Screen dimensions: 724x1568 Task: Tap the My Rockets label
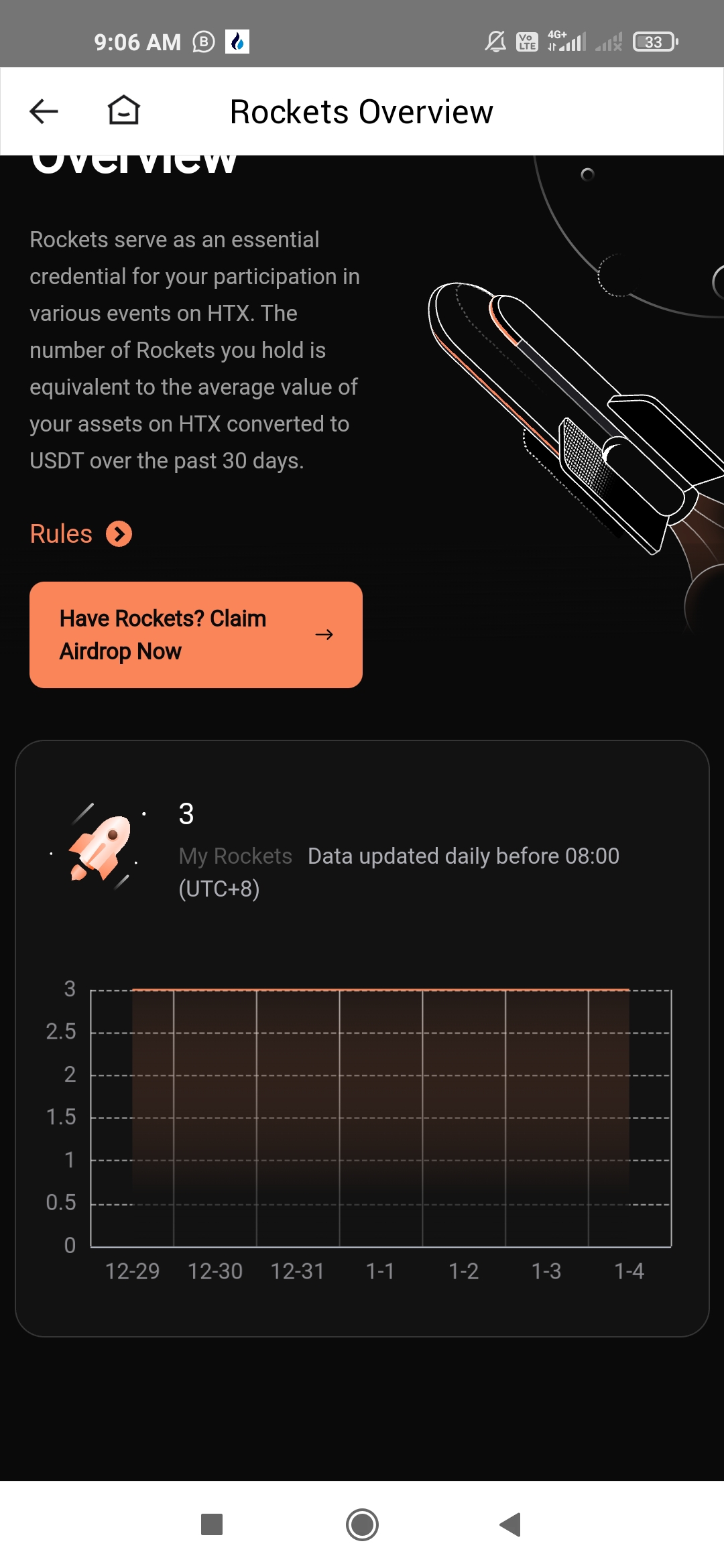235,856
